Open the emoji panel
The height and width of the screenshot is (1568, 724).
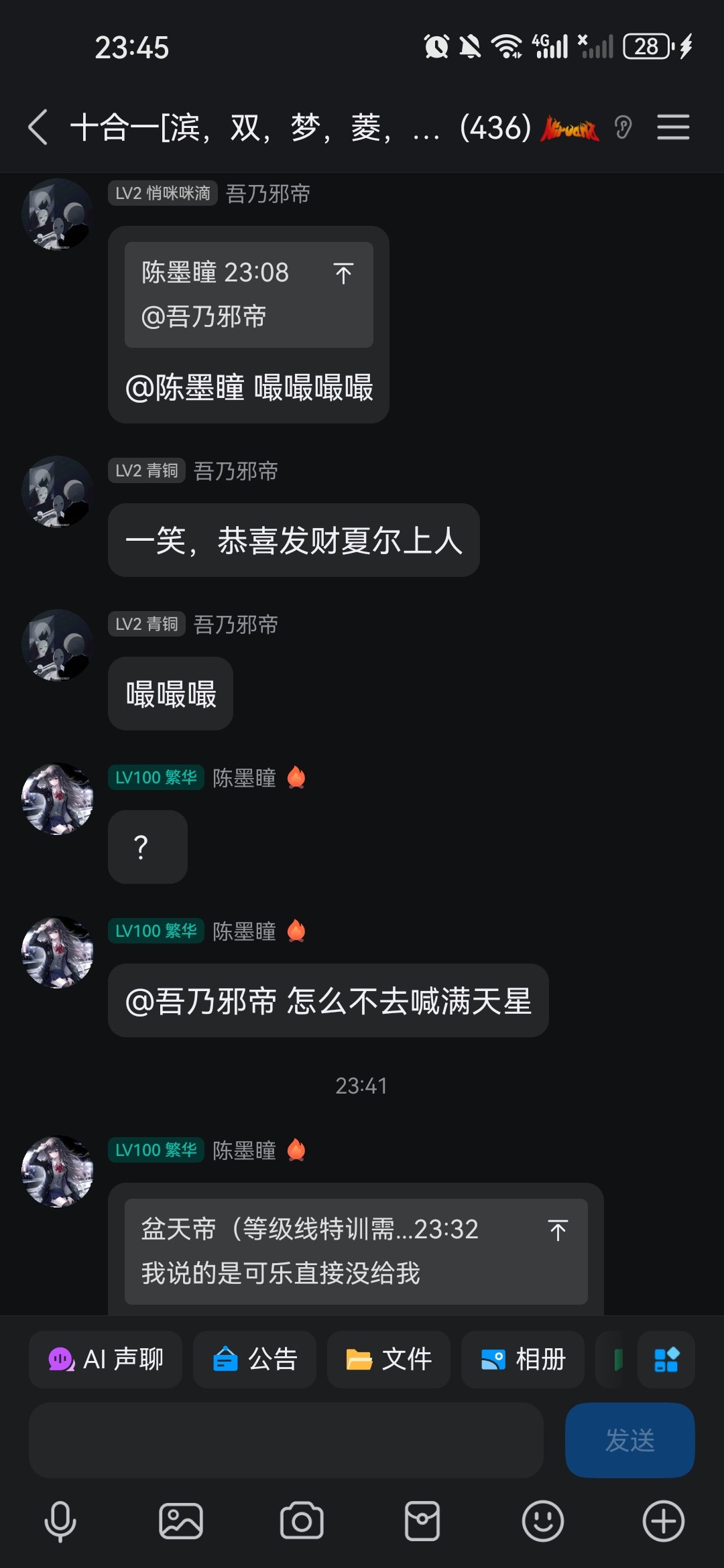pos(543,1521)
